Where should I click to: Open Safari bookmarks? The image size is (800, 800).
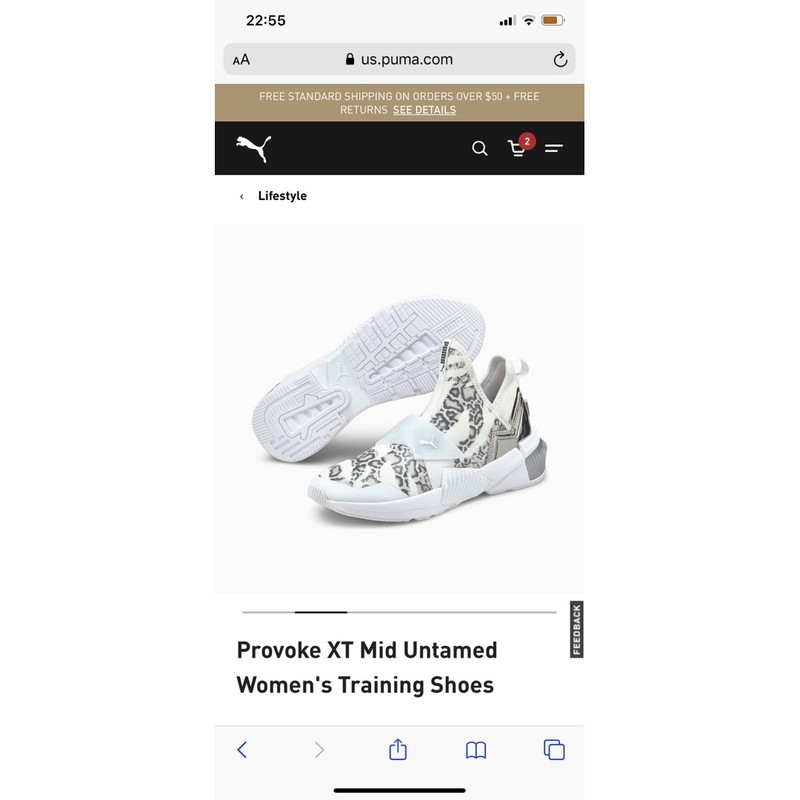point(476,749)
